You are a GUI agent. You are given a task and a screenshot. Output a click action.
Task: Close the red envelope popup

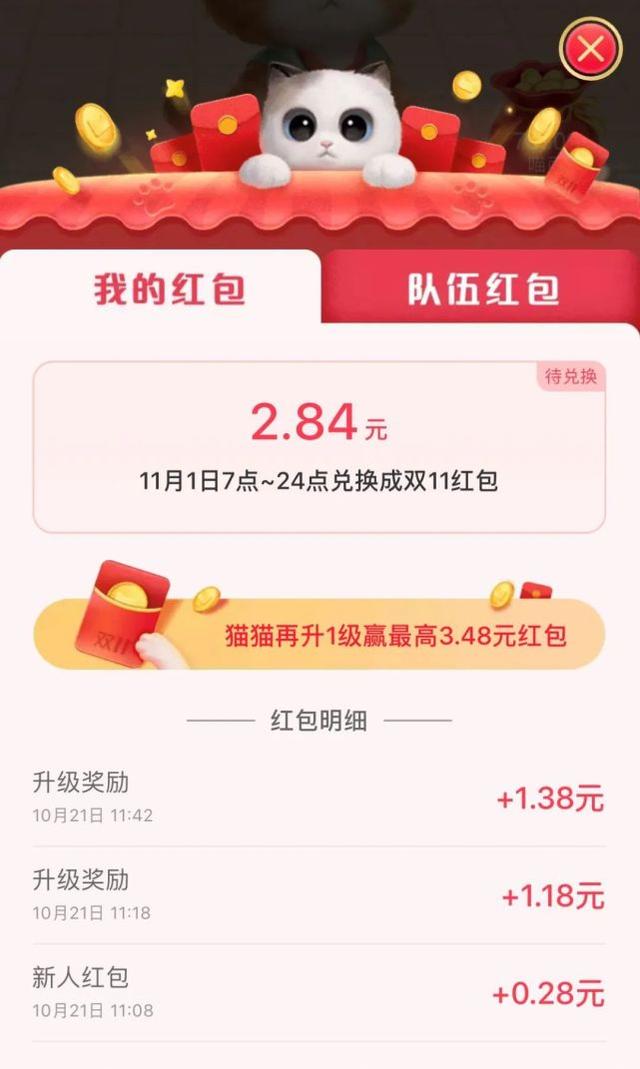point(590,49)
